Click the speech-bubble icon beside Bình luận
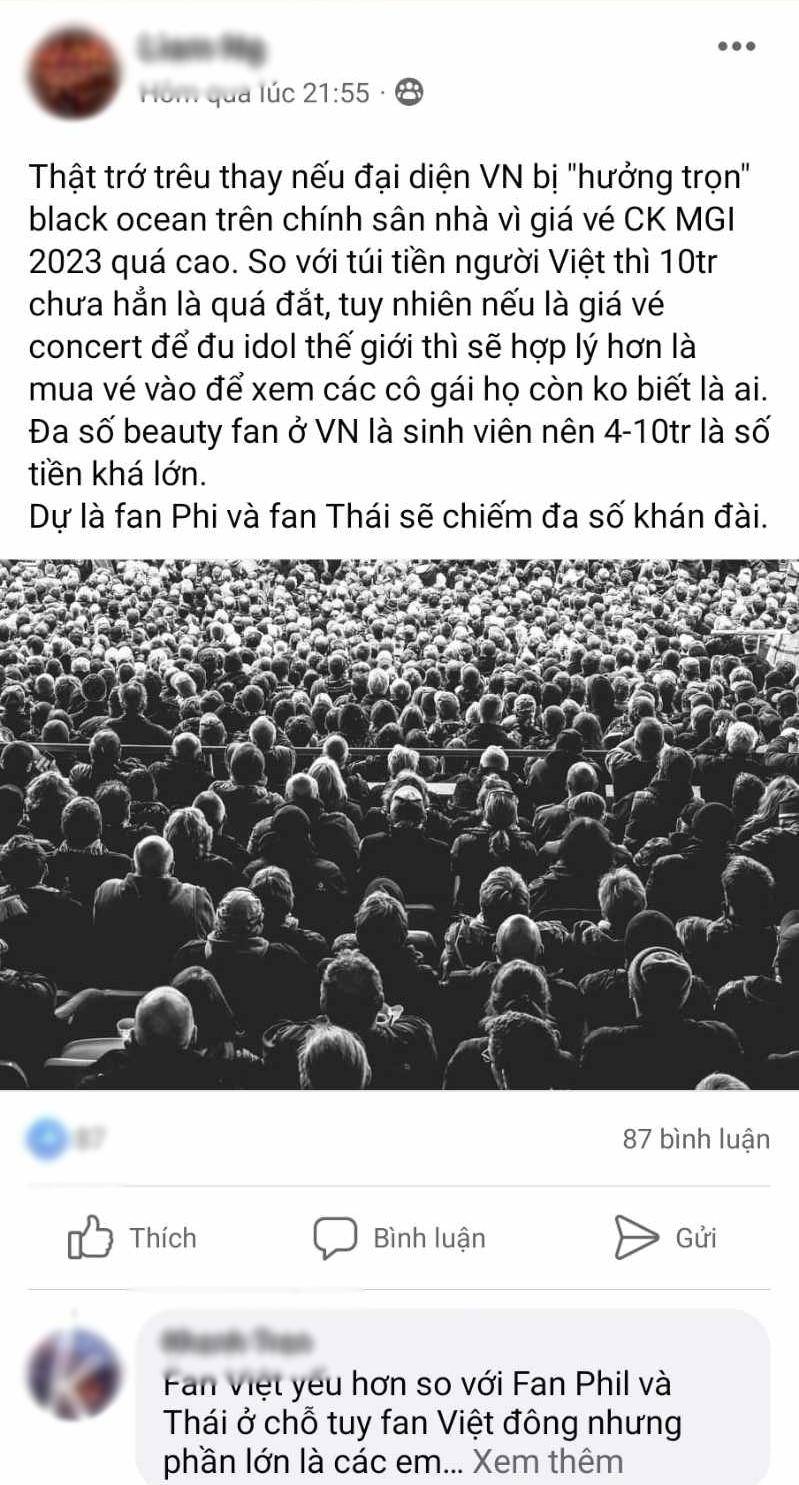 [334, 1238]
